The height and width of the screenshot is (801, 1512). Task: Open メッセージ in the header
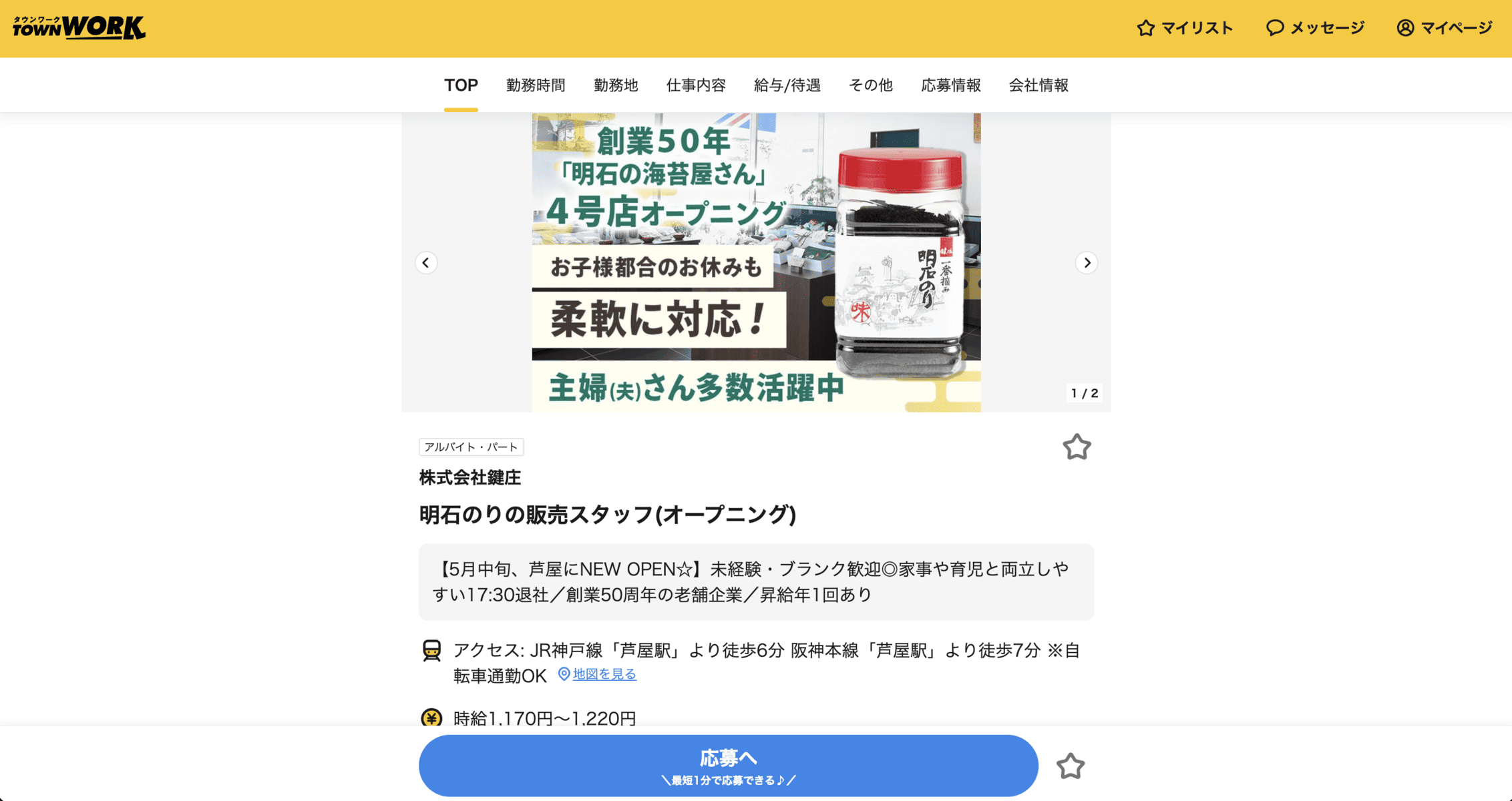[x=1315, y=28]
